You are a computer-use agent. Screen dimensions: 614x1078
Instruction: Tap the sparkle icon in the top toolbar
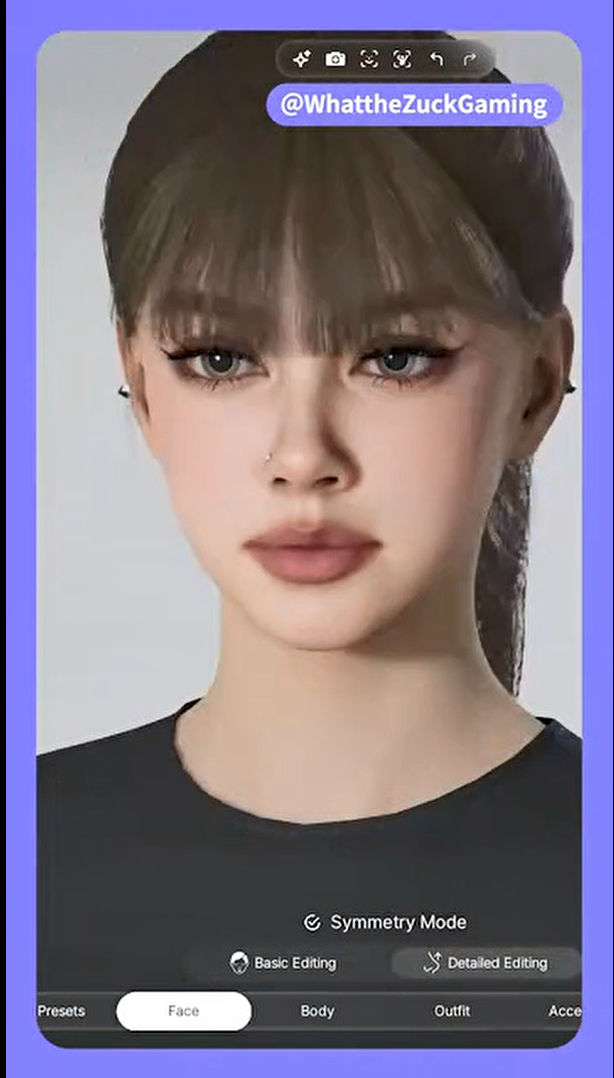(x=301, y=59)
